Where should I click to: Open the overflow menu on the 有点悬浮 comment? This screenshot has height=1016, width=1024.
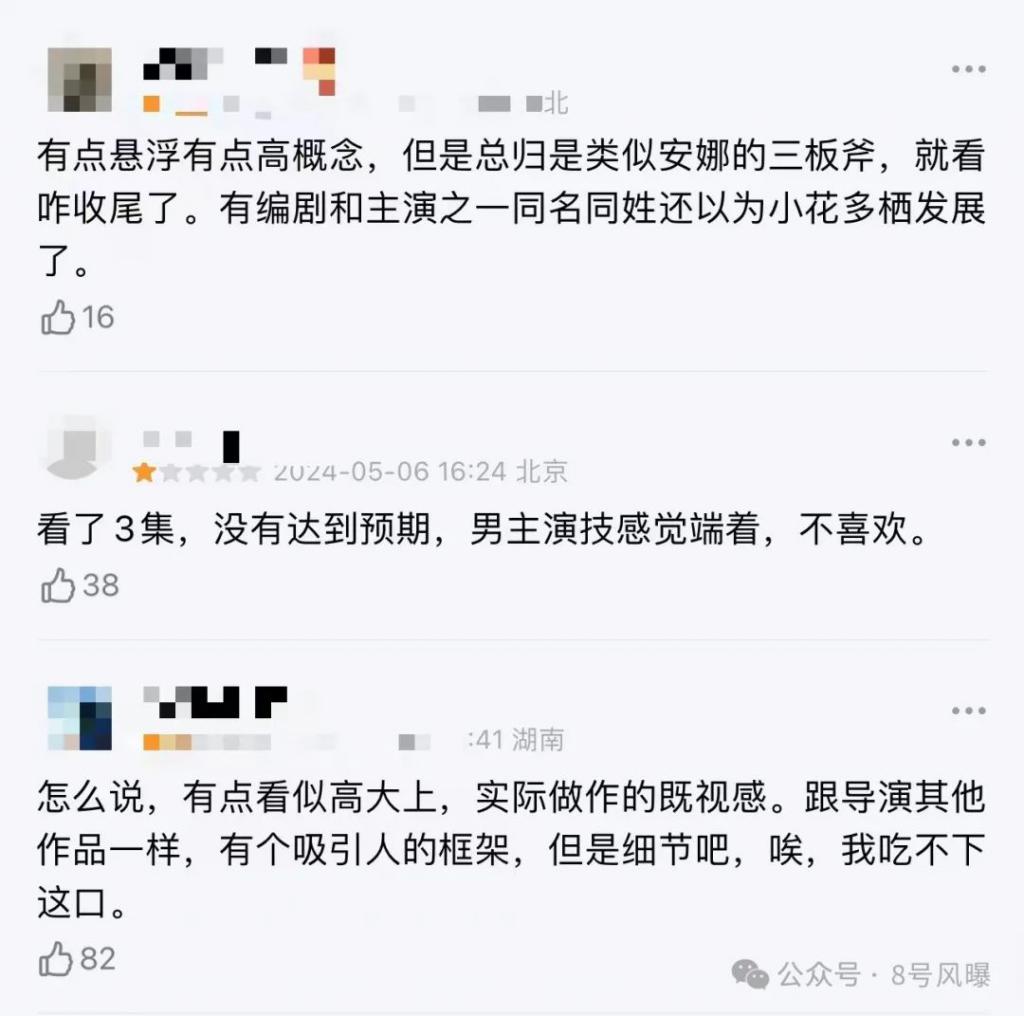pyautogui.click(x=967, y=68)
